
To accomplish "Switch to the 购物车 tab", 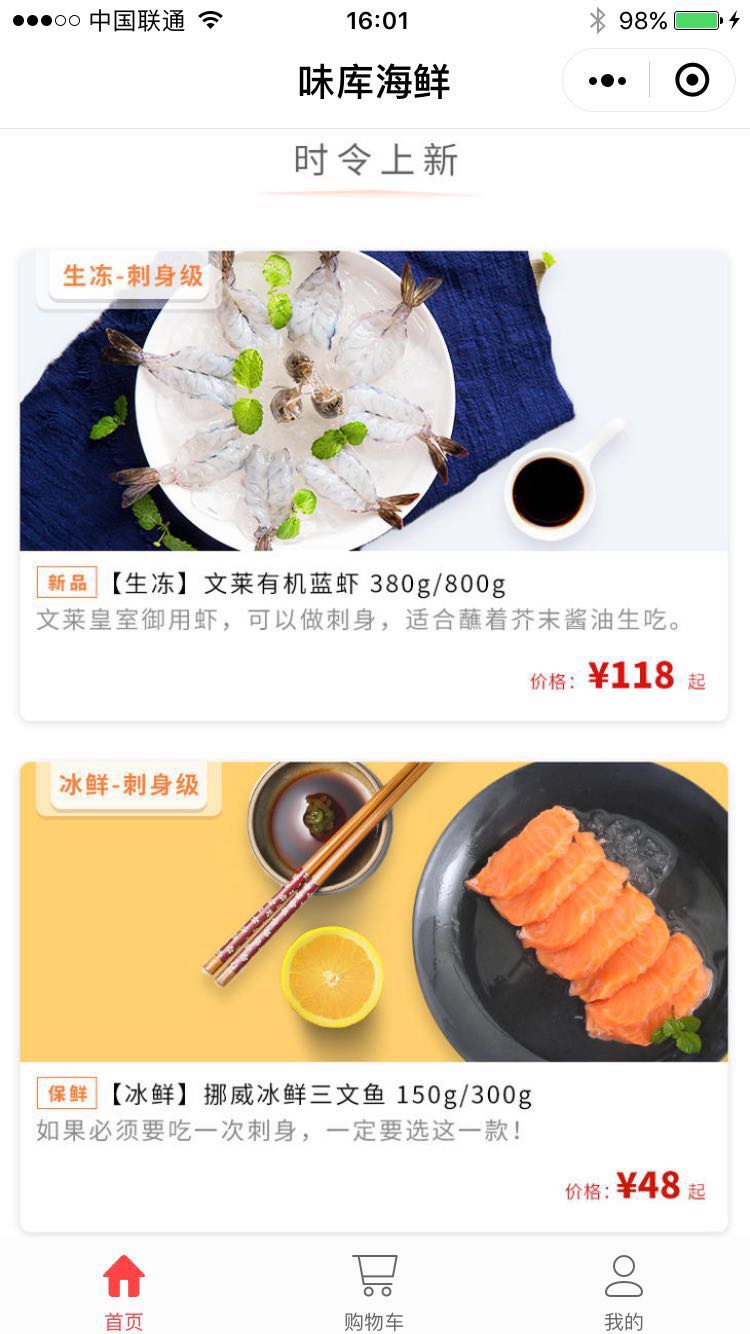I will point(374,1292).
